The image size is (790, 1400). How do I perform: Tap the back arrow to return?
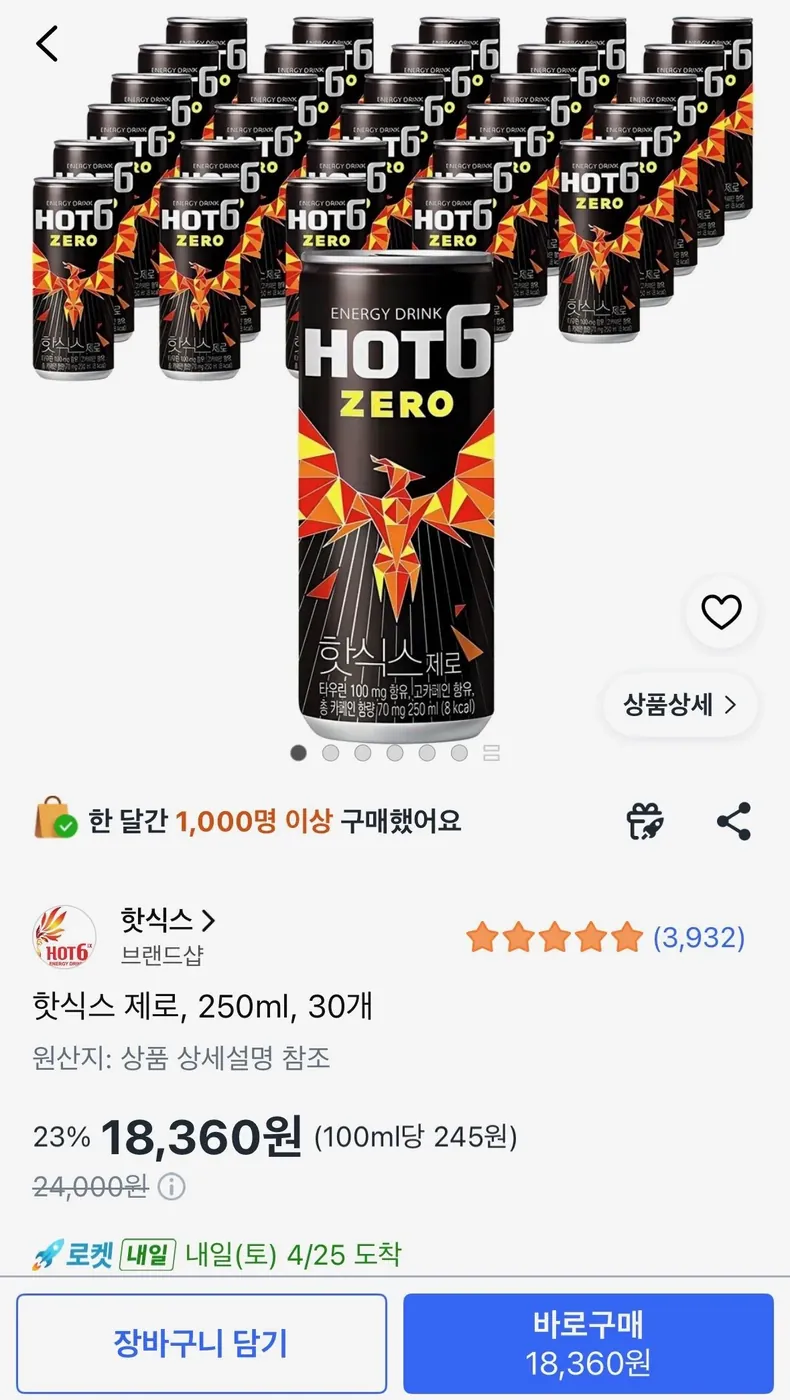pyautogui.click(x=46, y=43)
